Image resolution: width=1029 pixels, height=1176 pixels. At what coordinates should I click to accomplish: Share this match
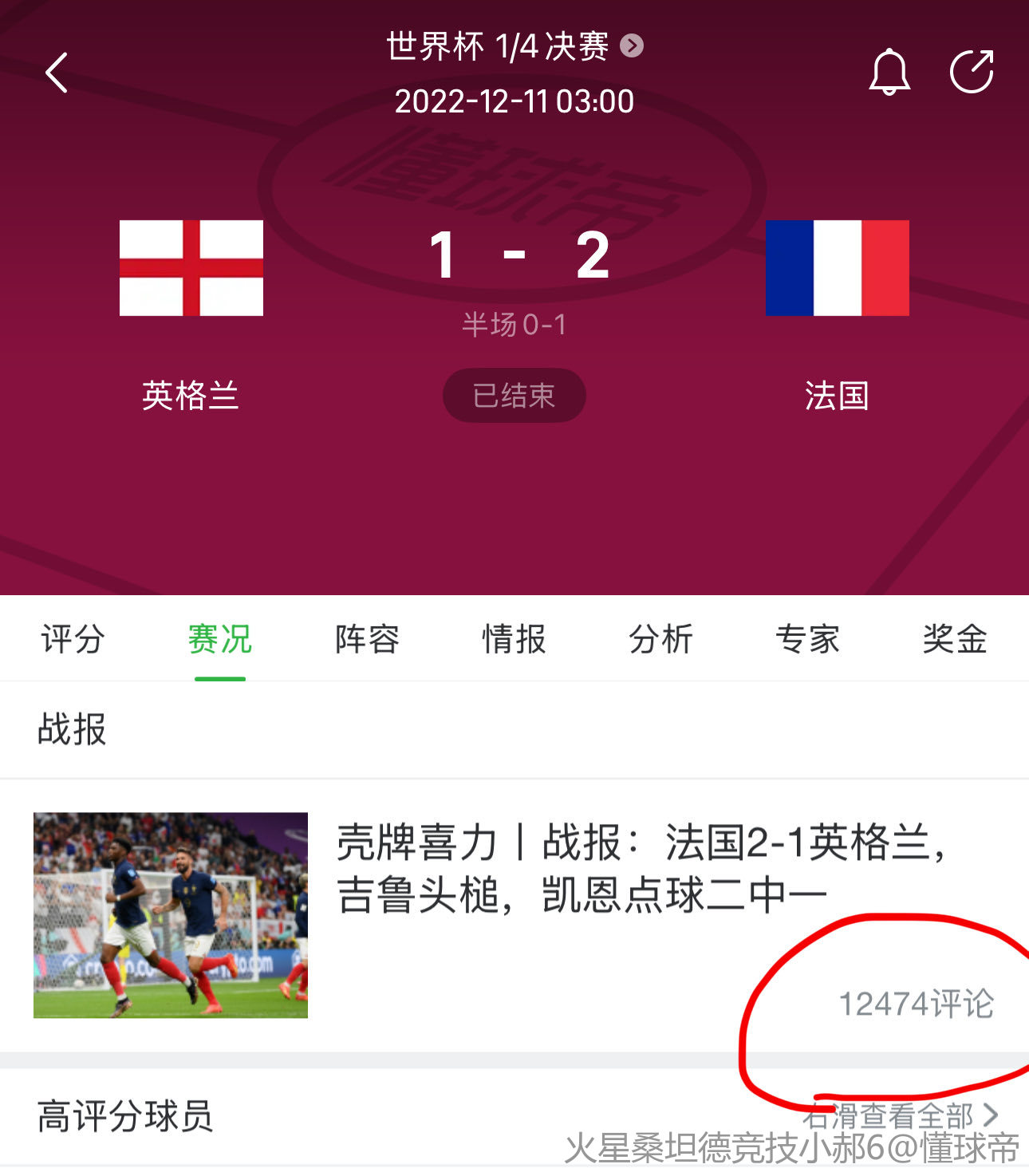tap(972, 73)
